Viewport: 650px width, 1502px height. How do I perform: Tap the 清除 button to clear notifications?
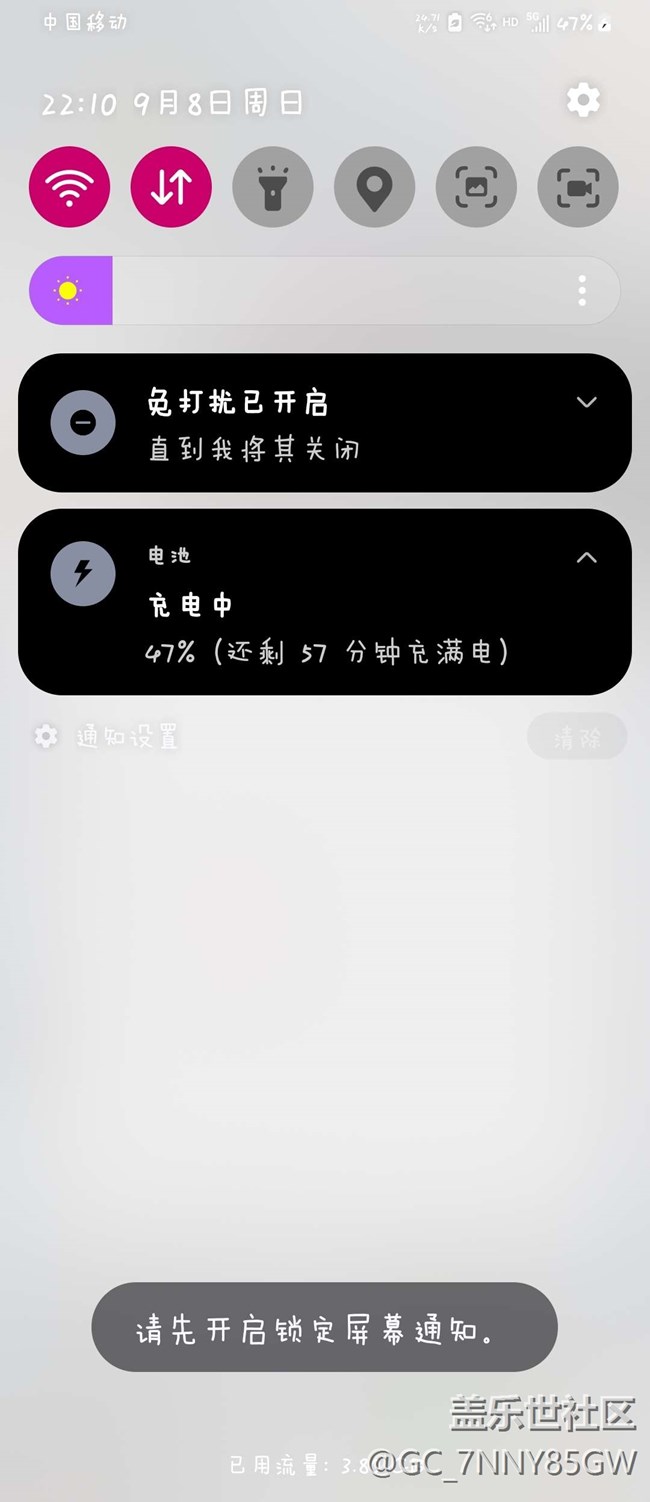point(577,738)
